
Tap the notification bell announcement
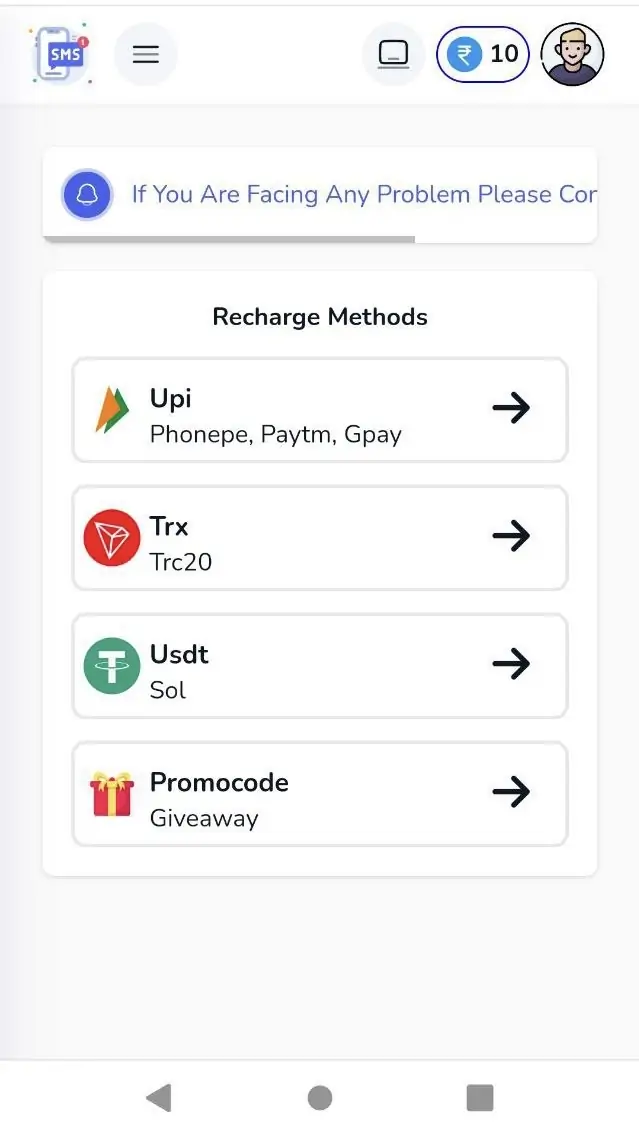click(87, 195)
